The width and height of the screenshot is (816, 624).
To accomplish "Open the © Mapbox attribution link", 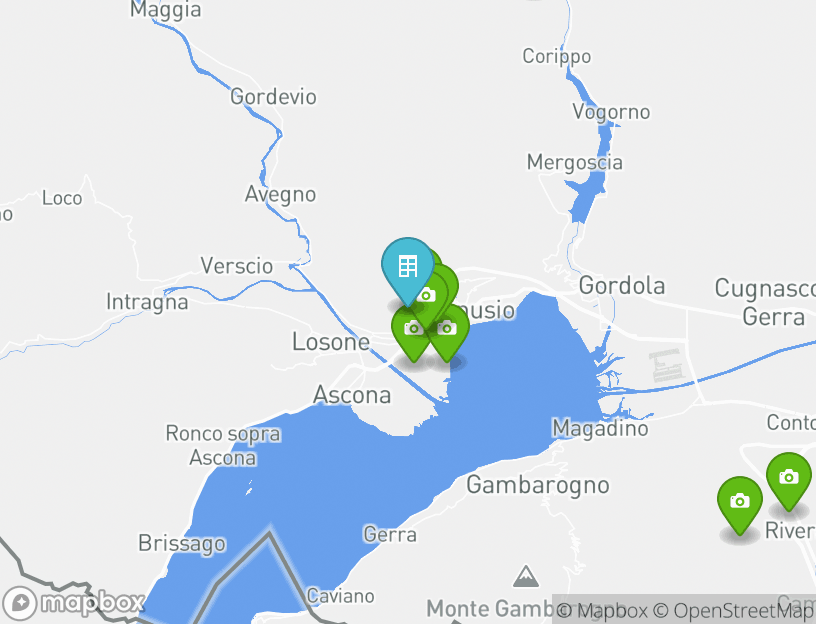I will tap(602, 610).
